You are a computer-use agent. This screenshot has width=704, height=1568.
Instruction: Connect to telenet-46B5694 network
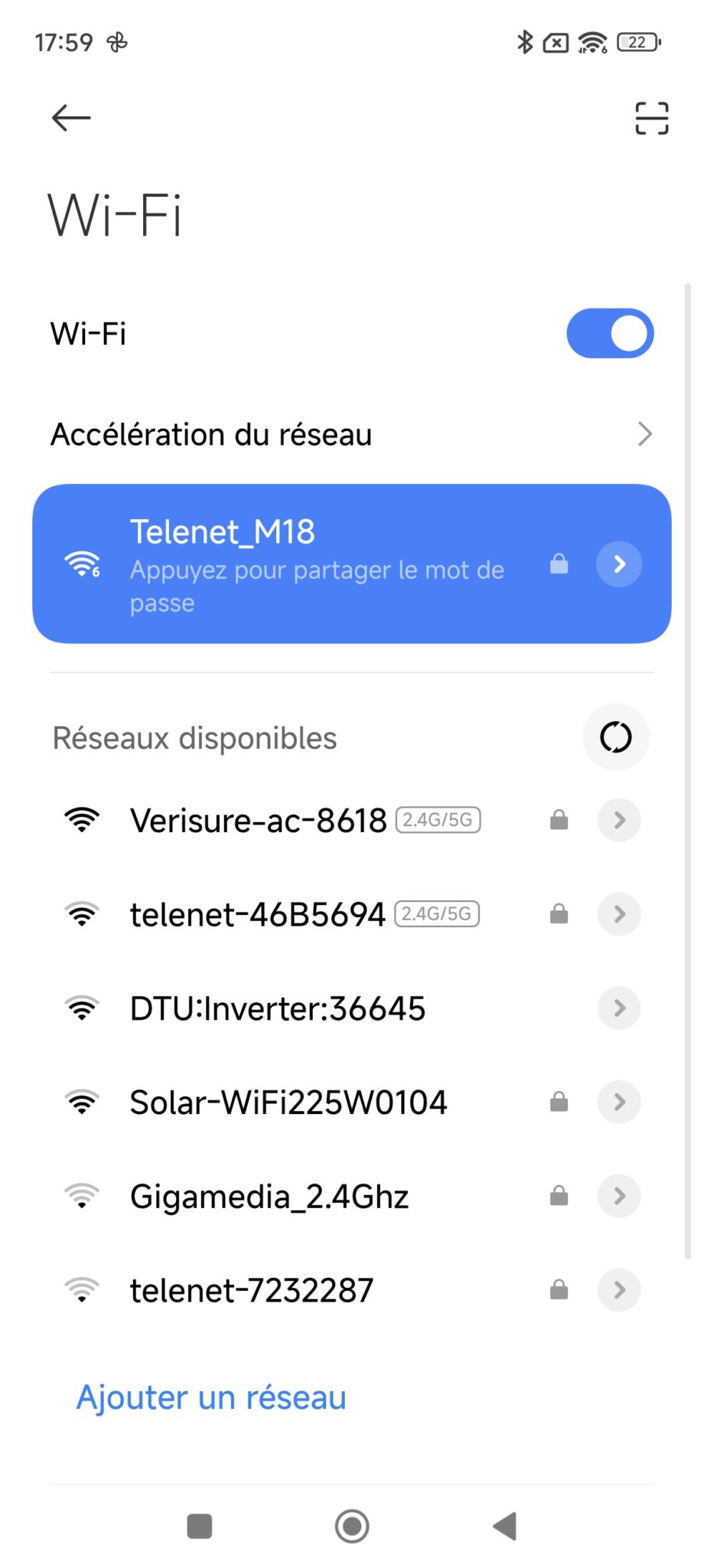coord(306,914)
